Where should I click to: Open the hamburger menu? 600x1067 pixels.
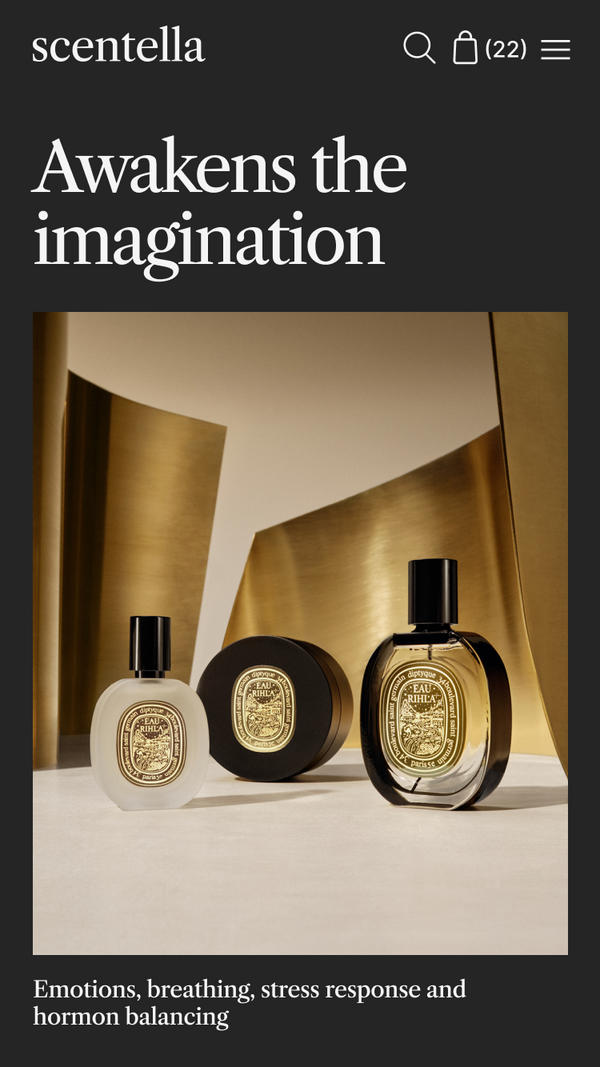[556, 49]
